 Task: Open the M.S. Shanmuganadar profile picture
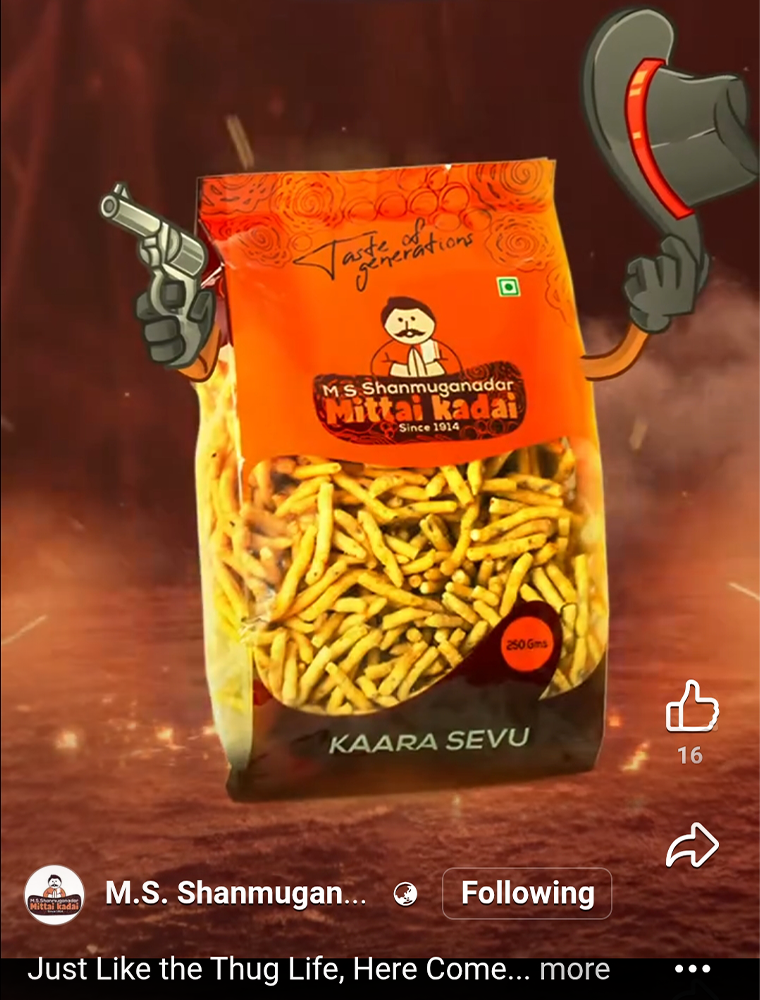(x=54, y=894)
